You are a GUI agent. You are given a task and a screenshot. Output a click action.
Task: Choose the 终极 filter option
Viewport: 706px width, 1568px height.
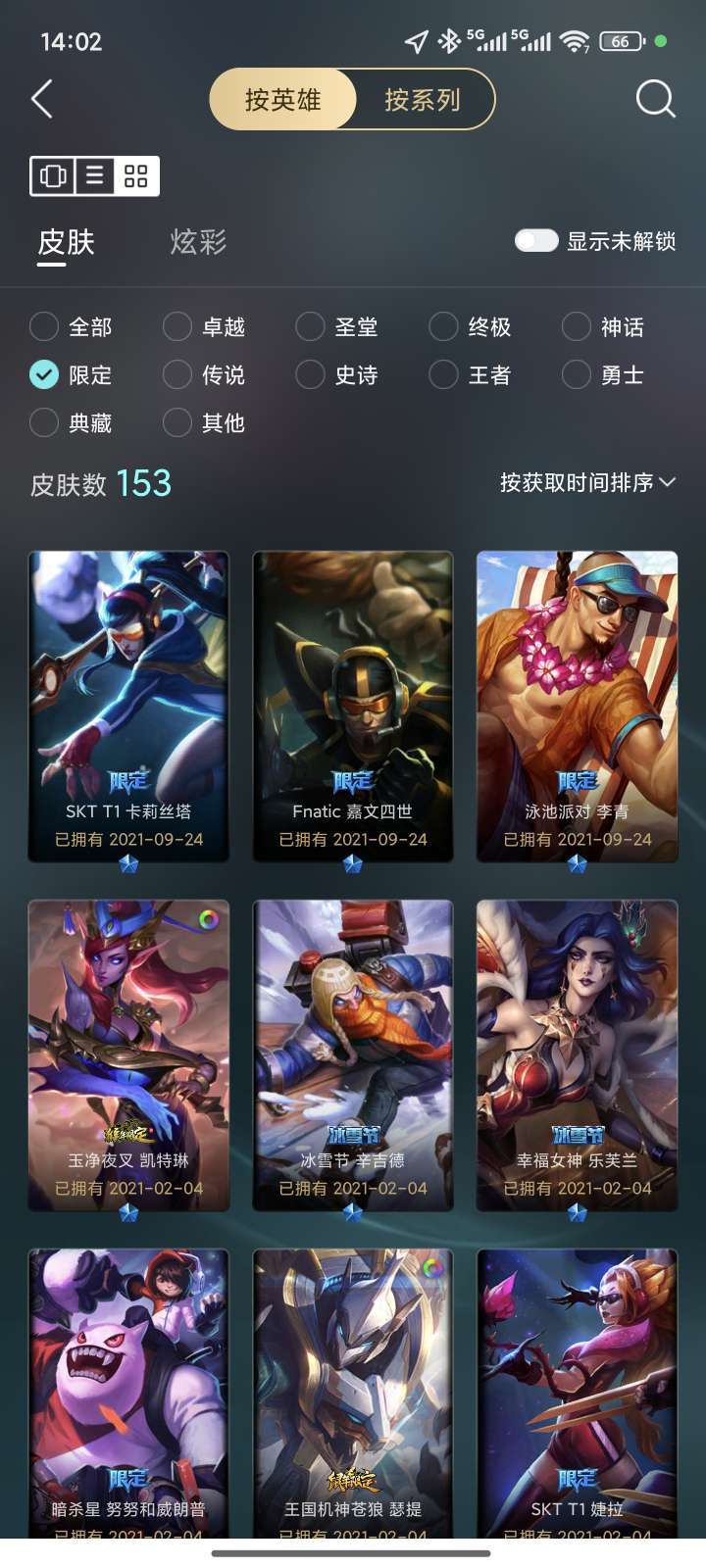471,326
